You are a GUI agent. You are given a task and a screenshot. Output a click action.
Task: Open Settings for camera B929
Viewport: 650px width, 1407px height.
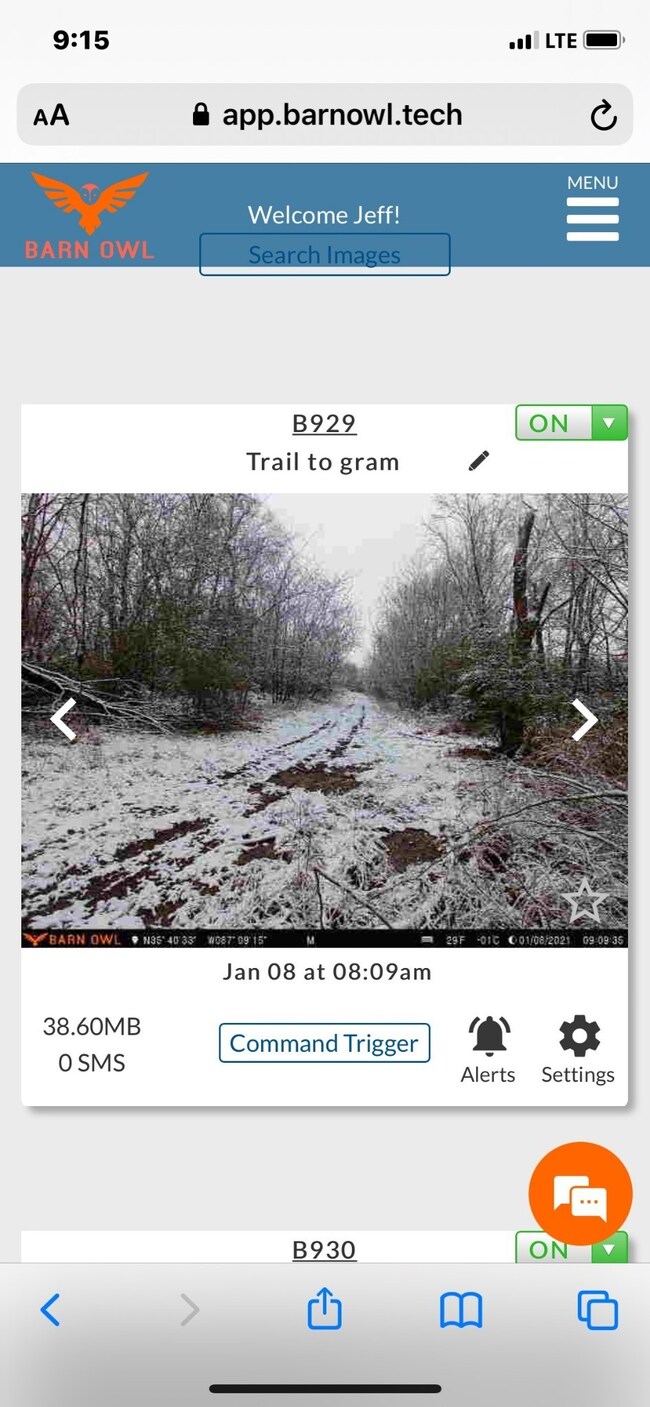click(x=578, y=1049)
